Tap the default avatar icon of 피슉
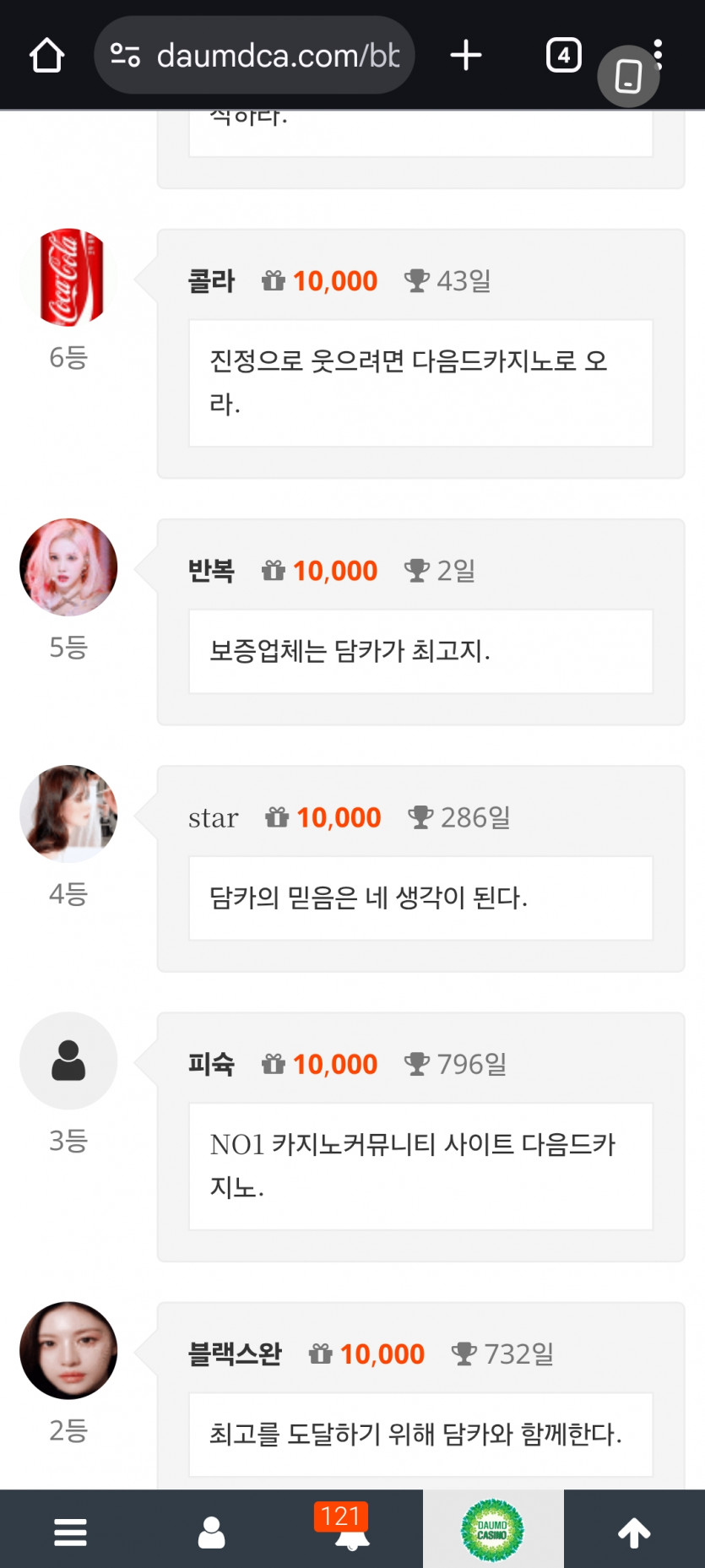The width and height of the screenshot is (705, 1568). coord(68,1061)
